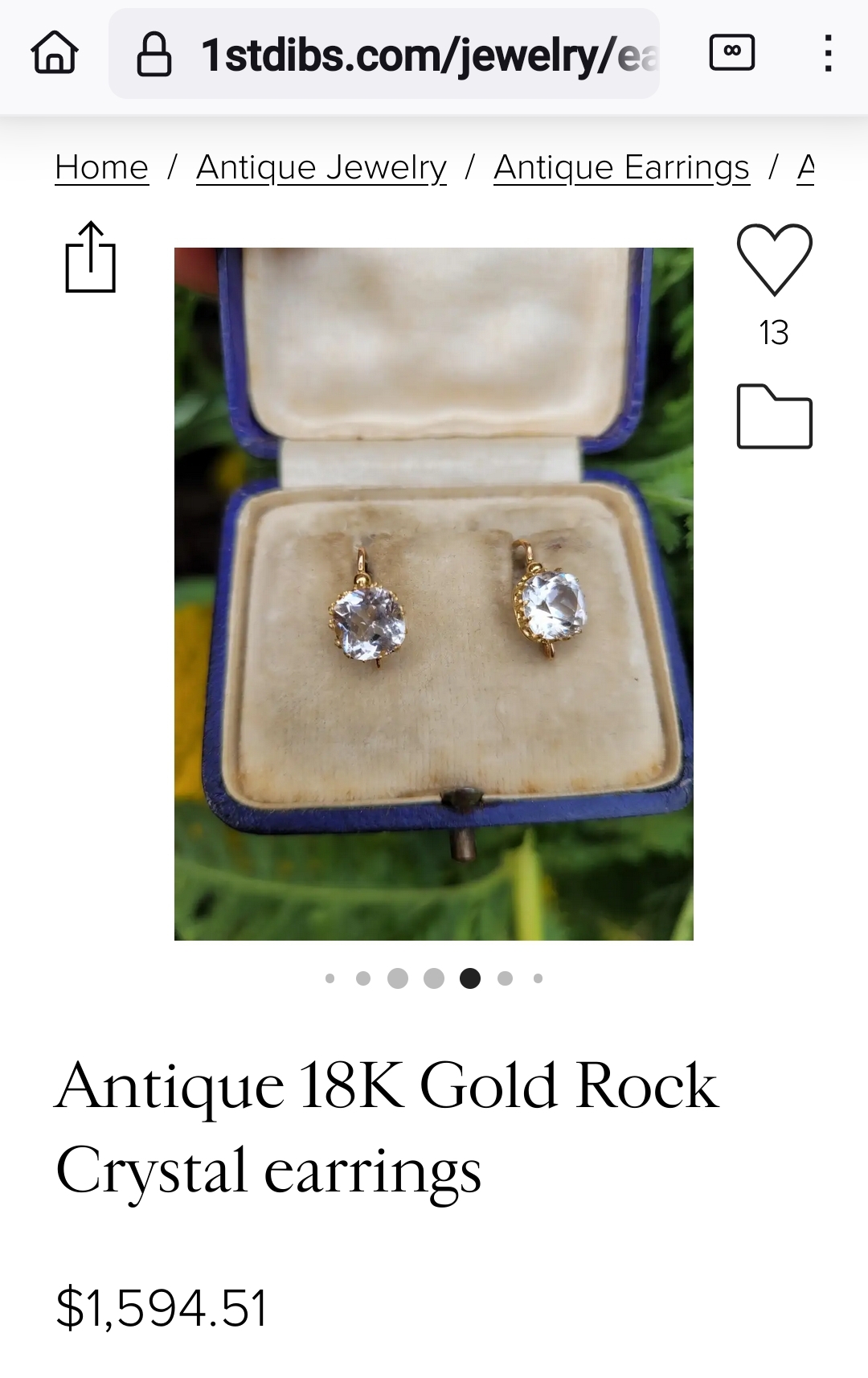Go to Antique Earrings category

[x=621, y=167]
